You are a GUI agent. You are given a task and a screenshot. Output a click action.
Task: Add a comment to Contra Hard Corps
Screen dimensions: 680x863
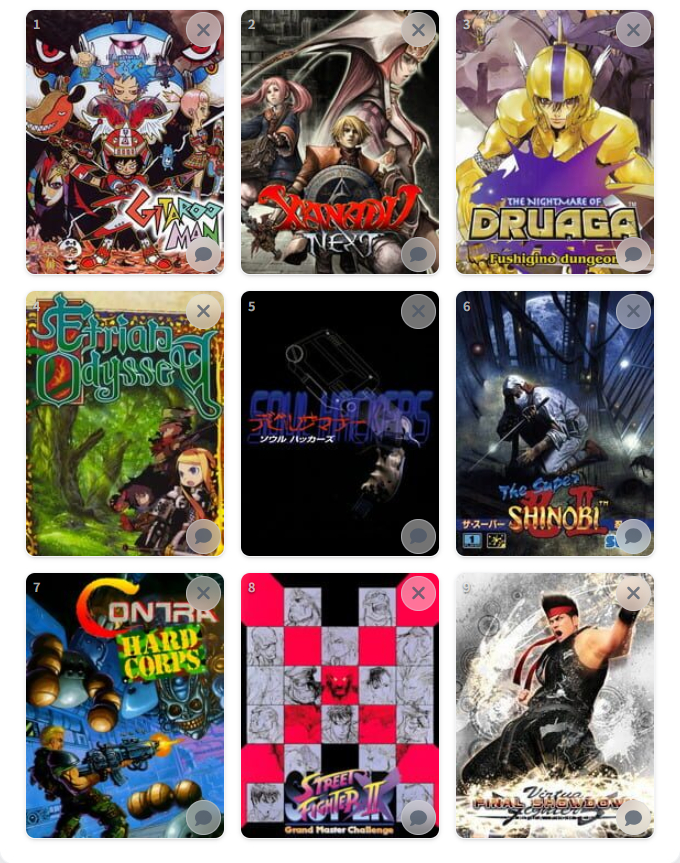coord(203,818)
